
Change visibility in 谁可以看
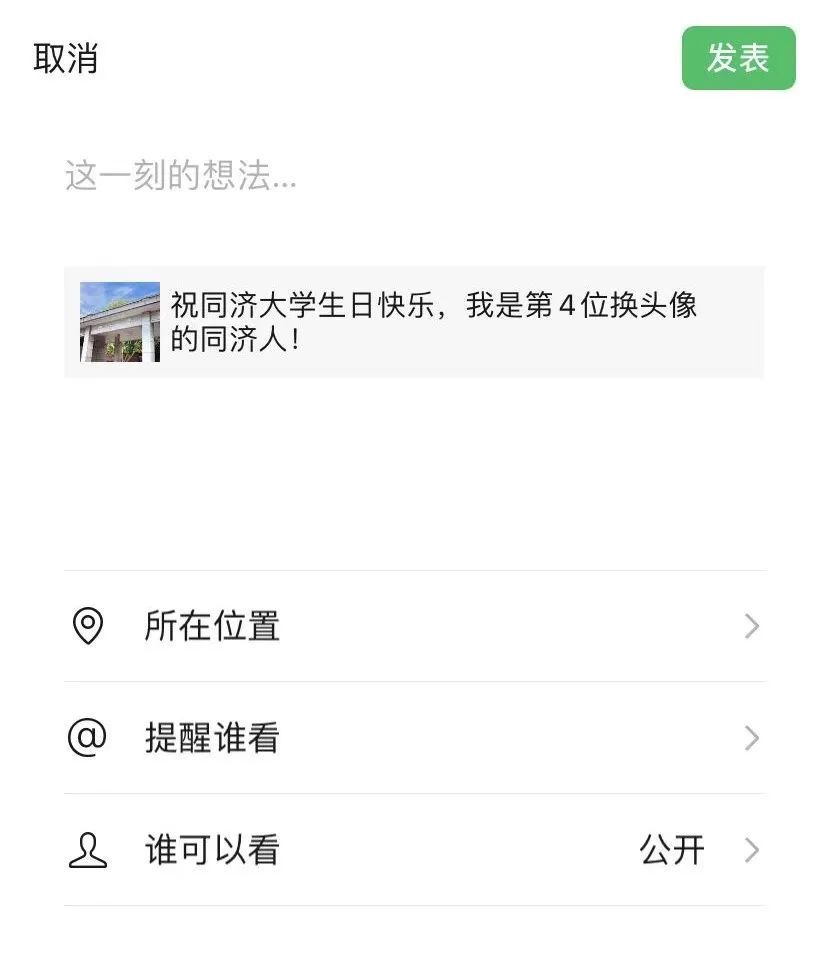(414, 851)
